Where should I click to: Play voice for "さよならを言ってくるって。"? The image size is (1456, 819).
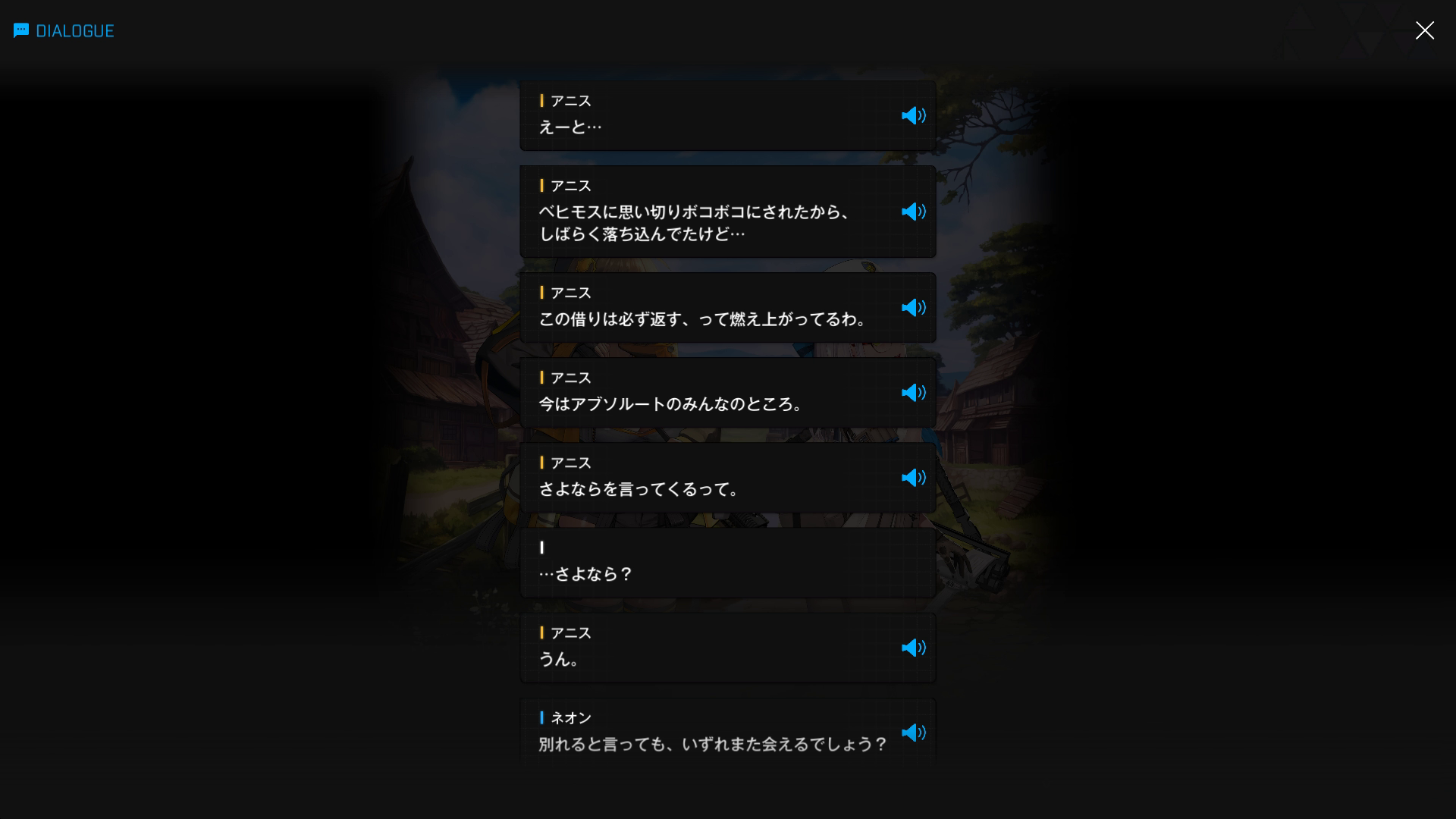913,477
